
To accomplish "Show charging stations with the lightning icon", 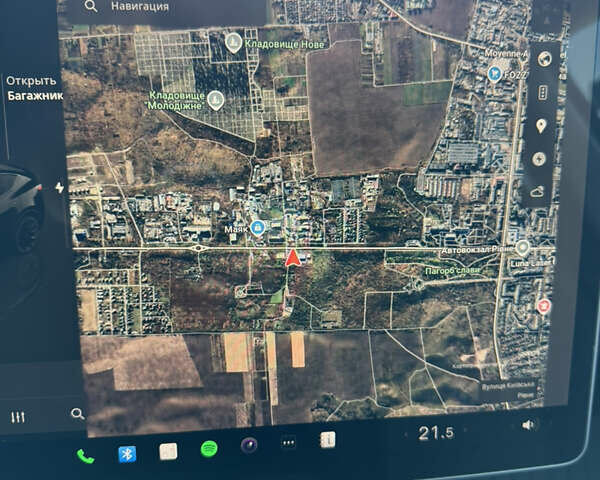I will point(539,158).
